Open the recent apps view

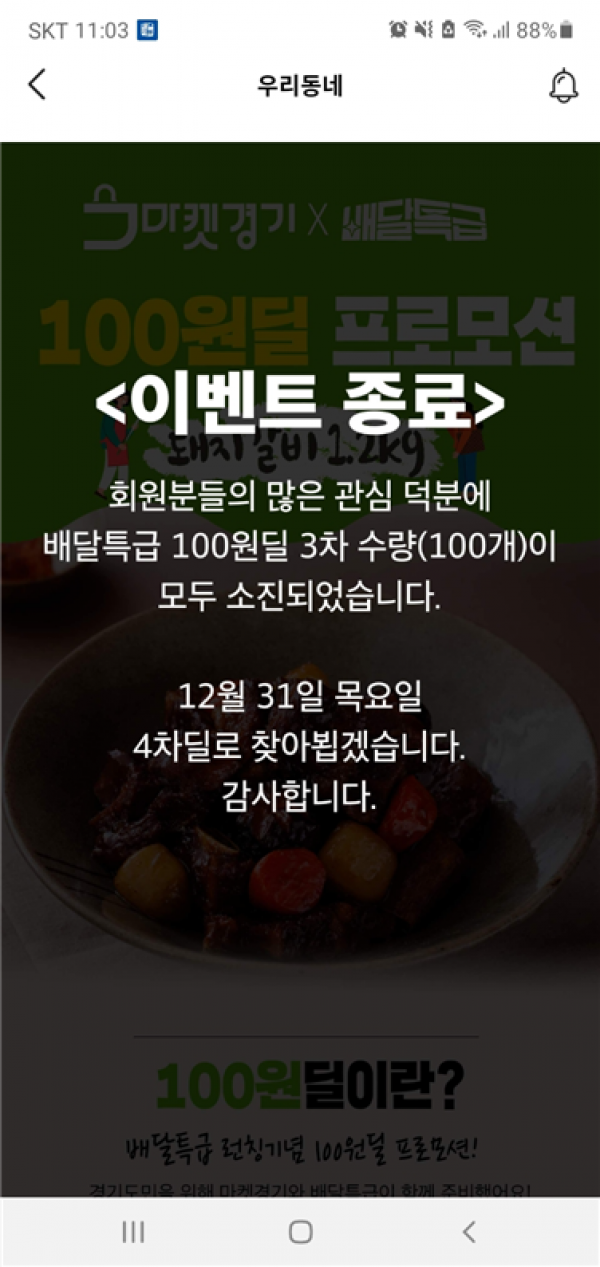(132, 1232)
